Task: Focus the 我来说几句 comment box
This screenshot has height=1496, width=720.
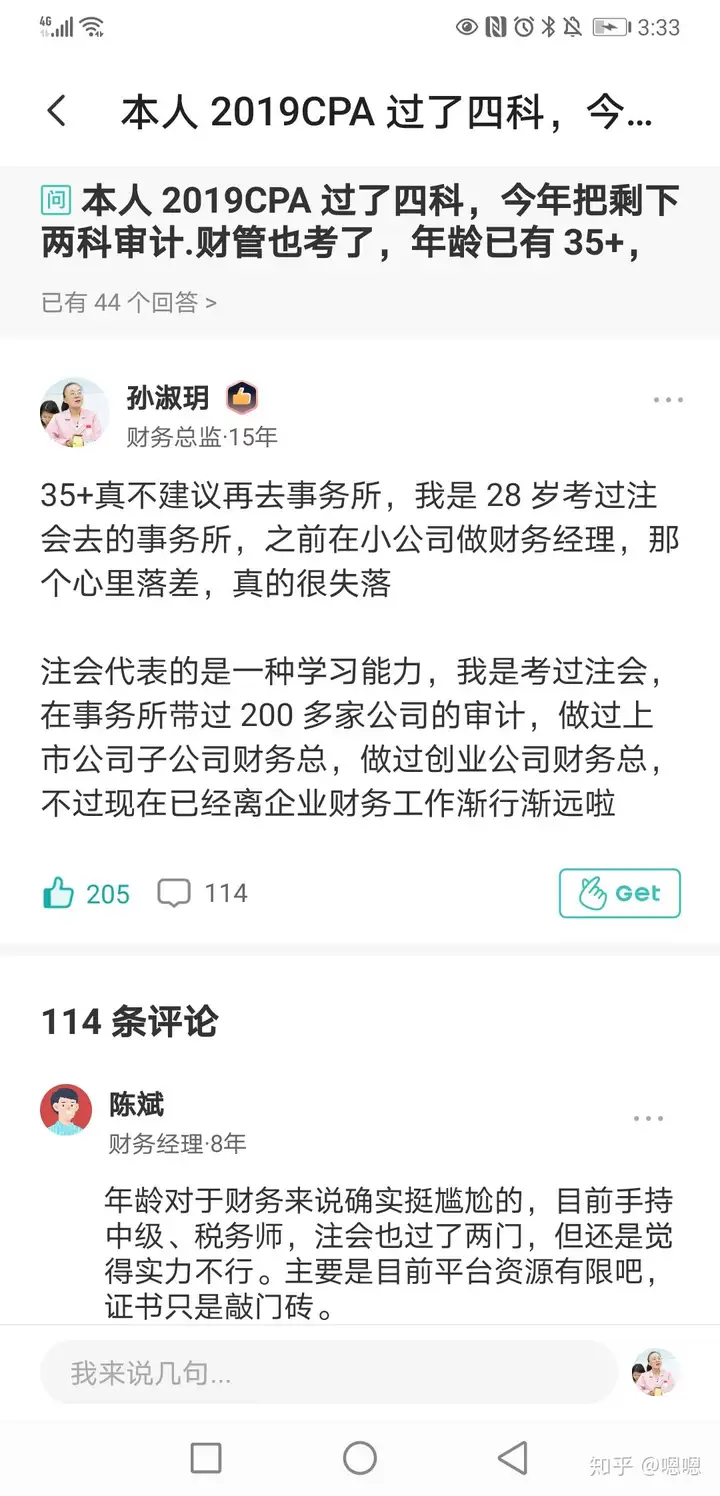Action: tap(328, 1373)
